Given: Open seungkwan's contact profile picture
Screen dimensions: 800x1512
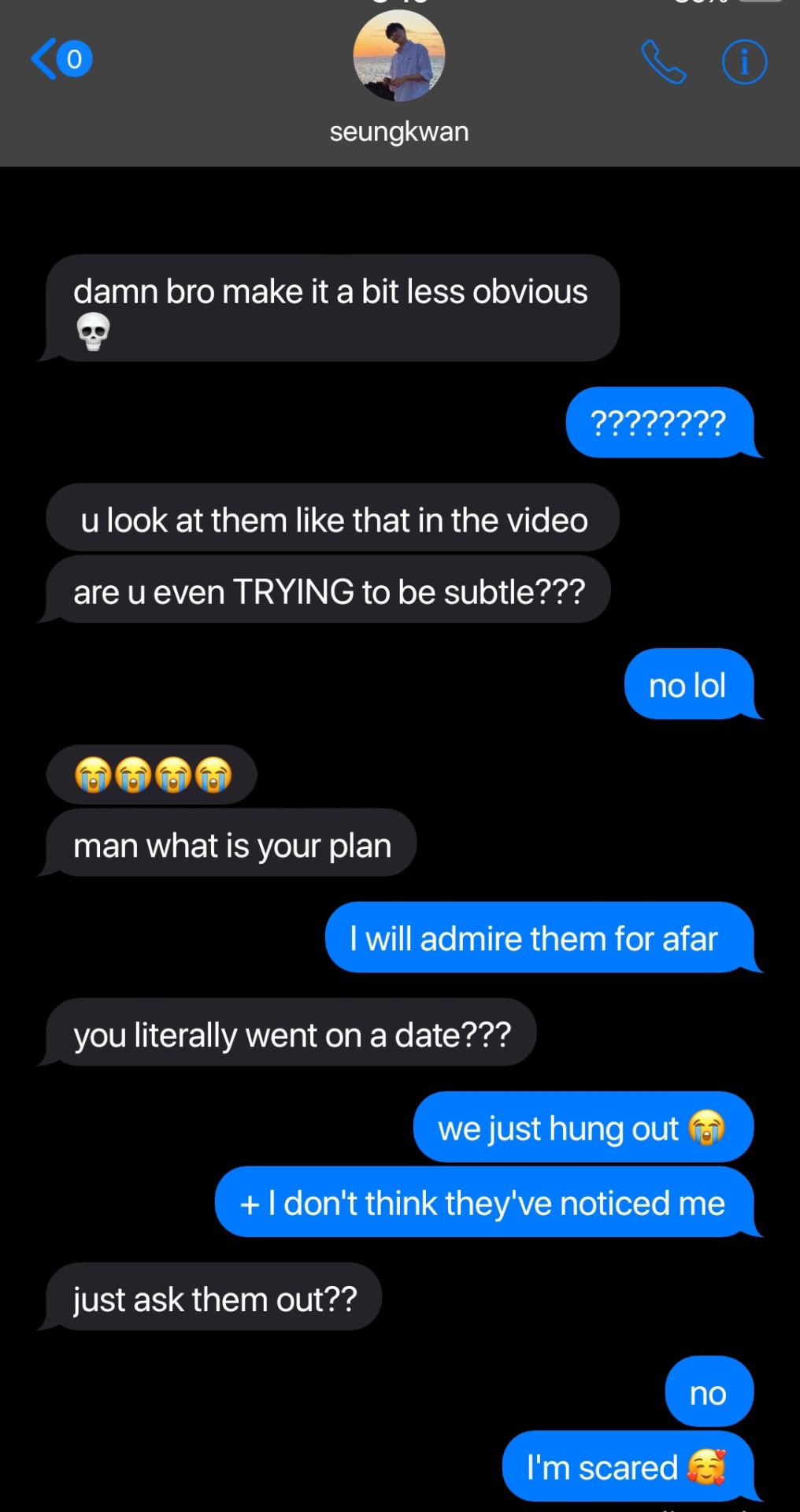Looking at the screenshot, I should click(399, 56).
